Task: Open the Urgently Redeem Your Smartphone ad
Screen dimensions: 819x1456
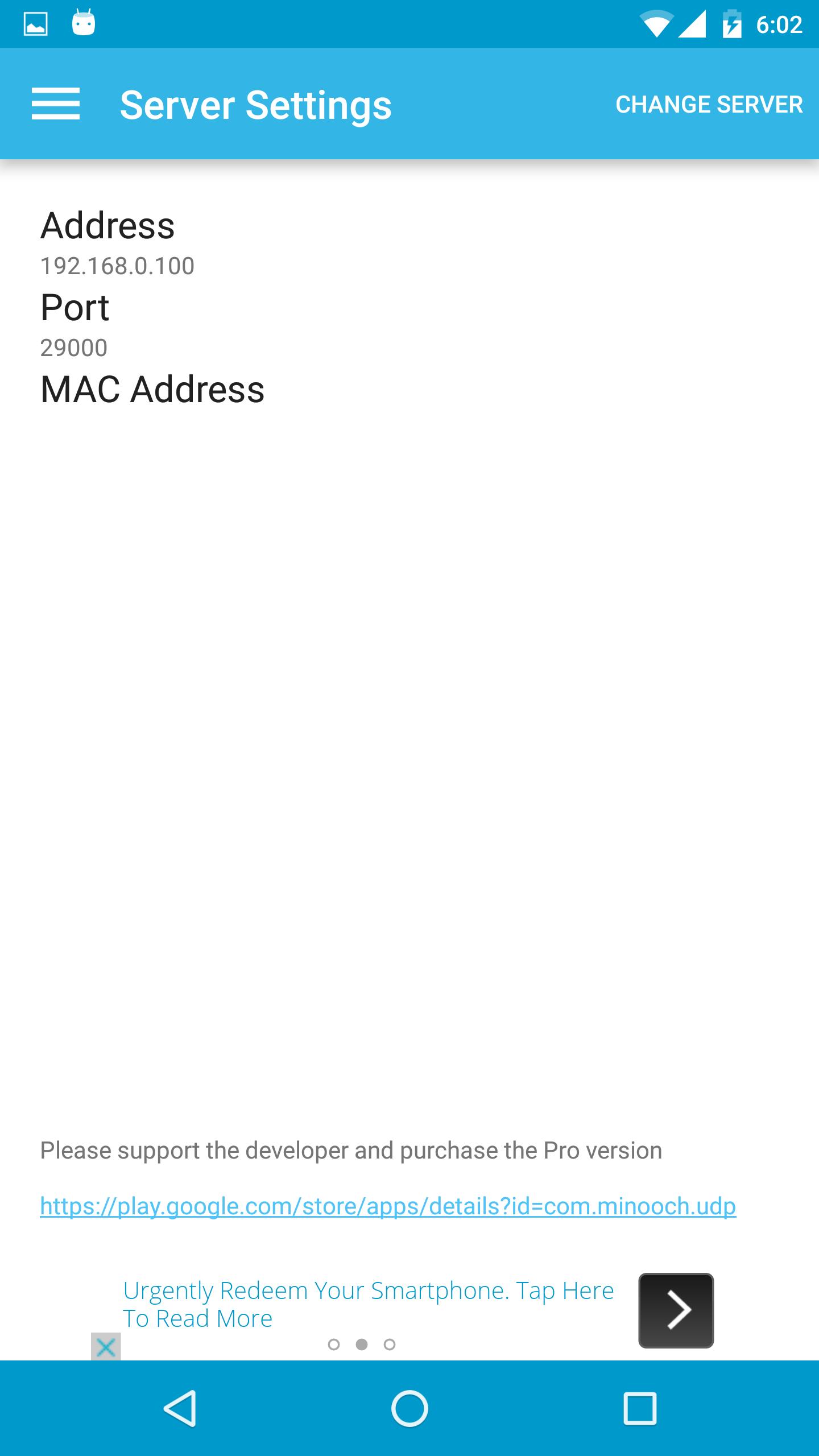Action: (368, 1304)
